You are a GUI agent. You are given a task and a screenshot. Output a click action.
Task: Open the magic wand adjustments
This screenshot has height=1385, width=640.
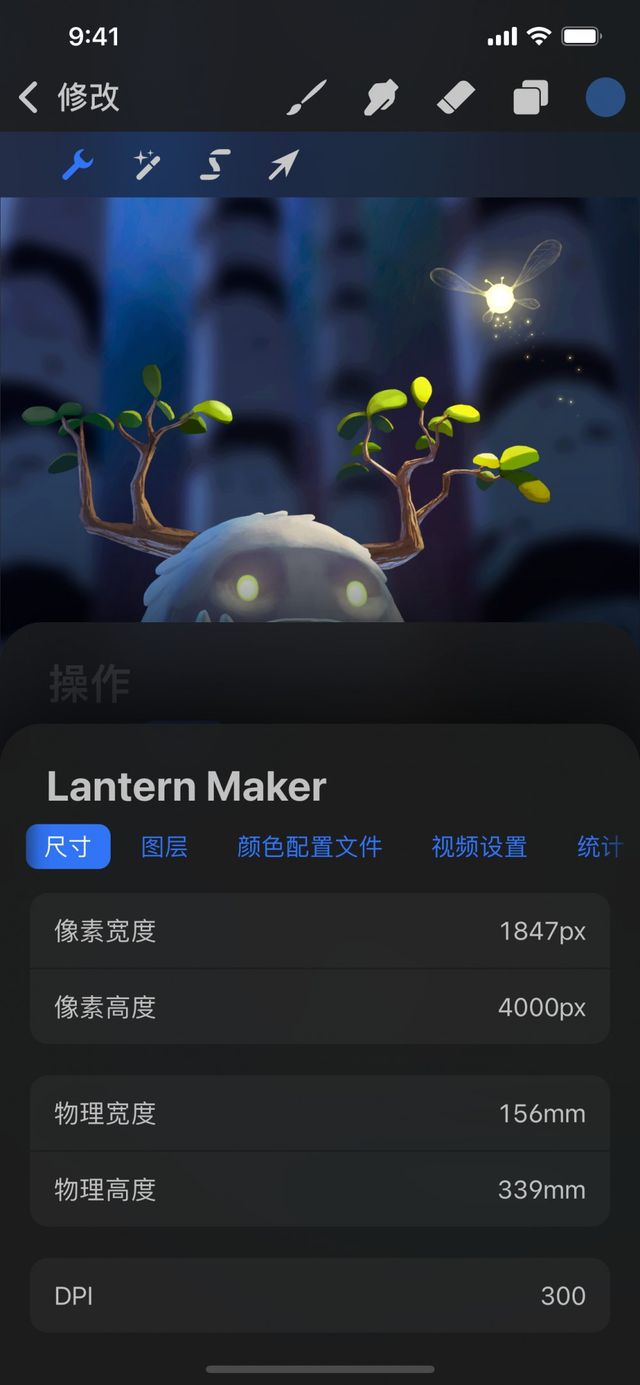point(147,165)
